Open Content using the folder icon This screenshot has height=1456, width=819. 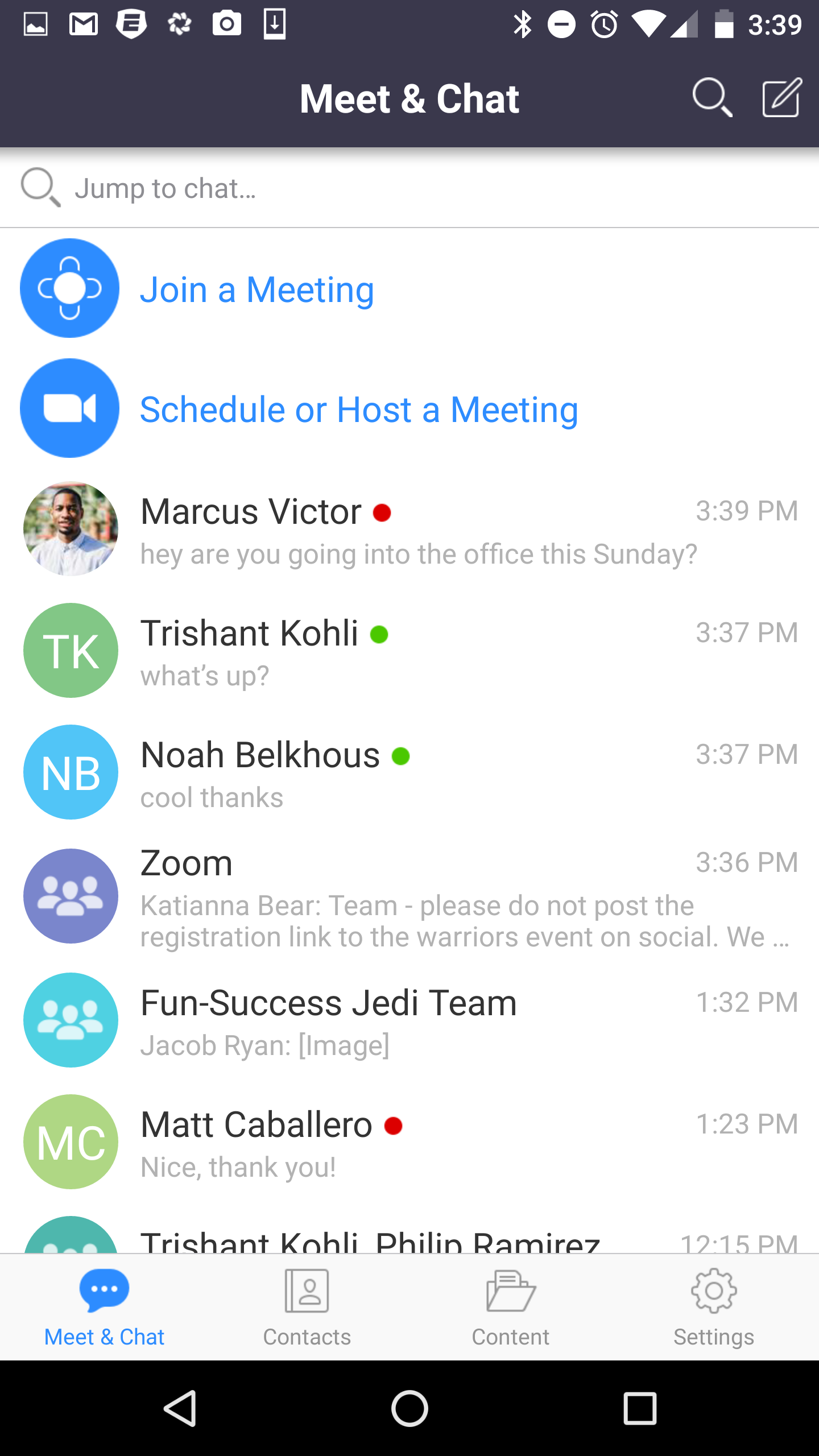coord(510,1291)
